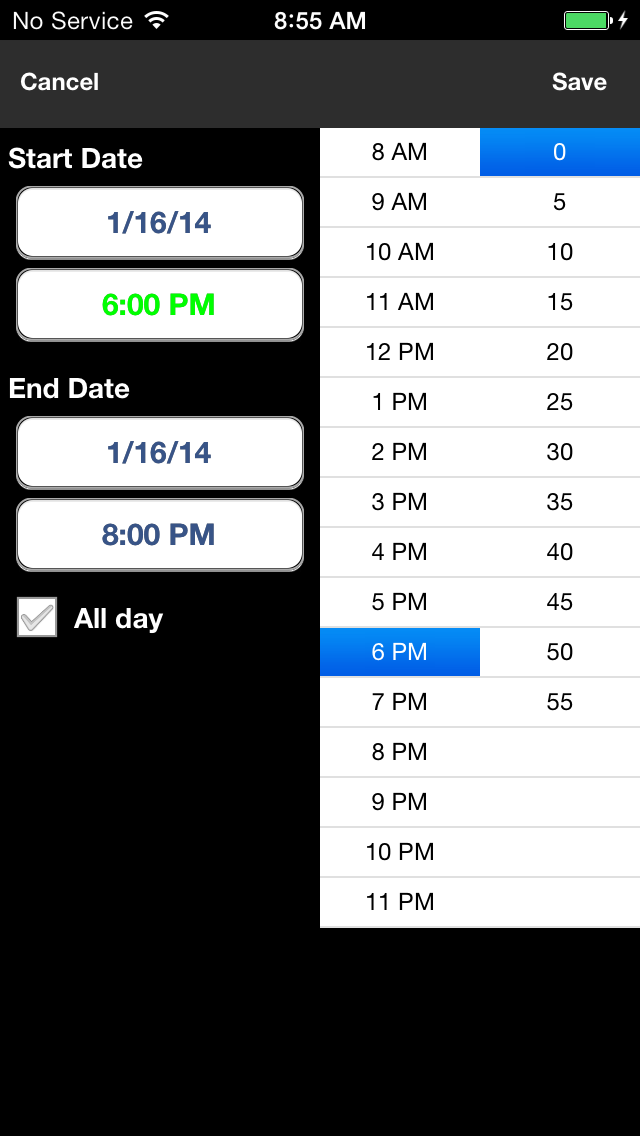
Task: Choose 55 in the minutes list
Action: click(560, 702)
